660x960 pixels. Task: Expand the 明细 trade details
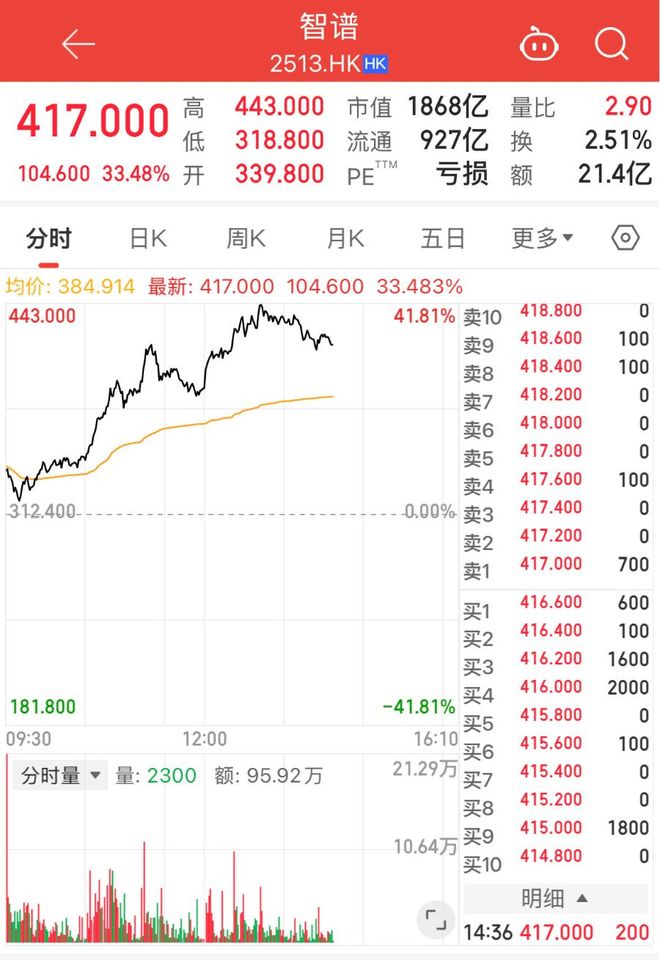553,898
